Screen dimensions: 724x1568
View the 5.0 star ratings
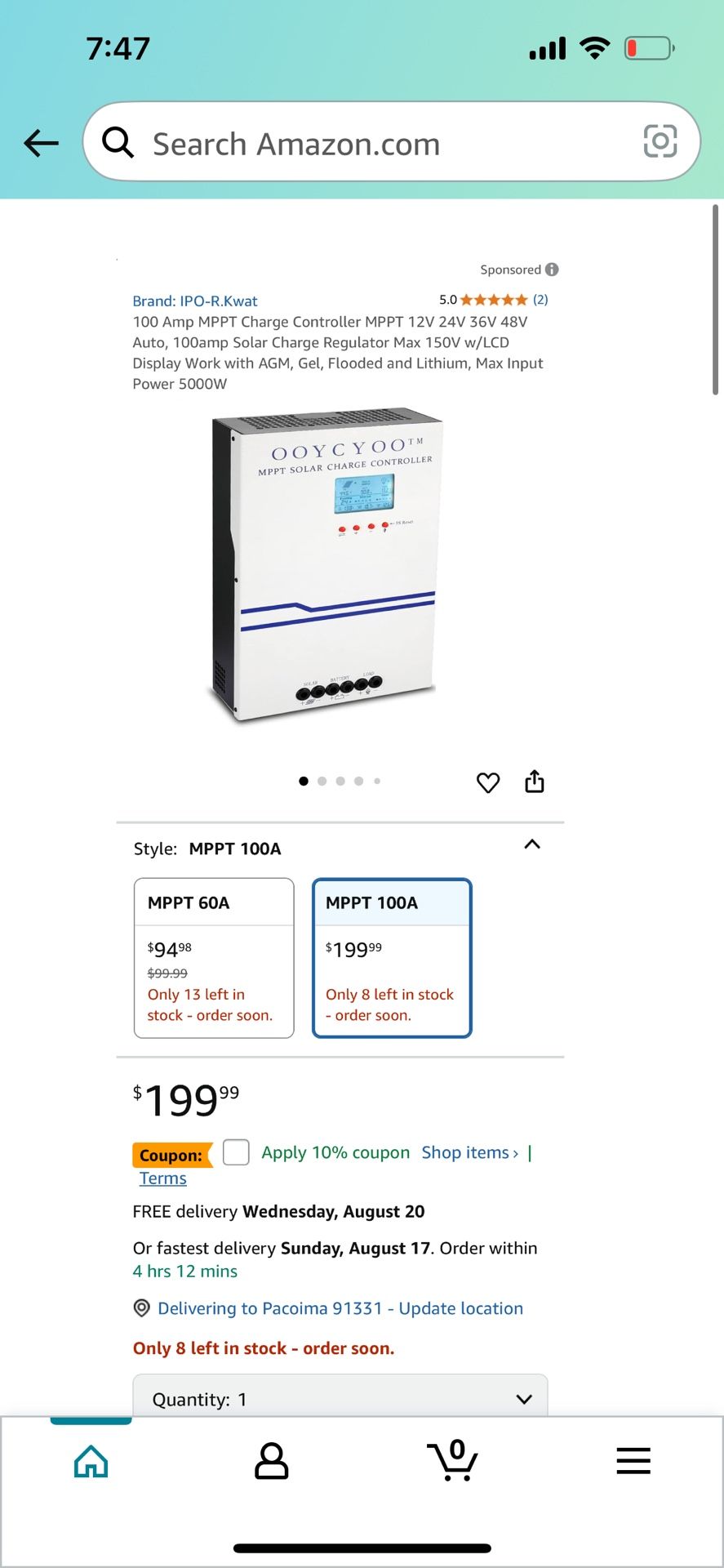coord(493,300)
